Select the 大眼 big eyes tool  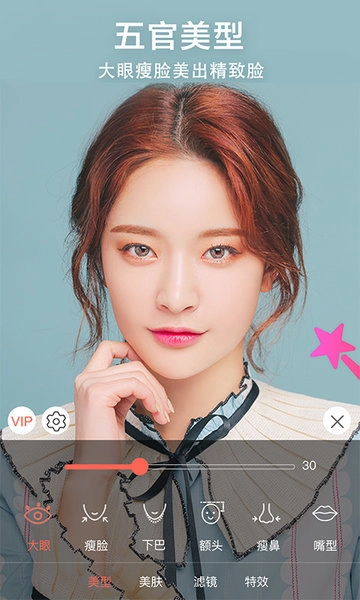tap(38, 527)
